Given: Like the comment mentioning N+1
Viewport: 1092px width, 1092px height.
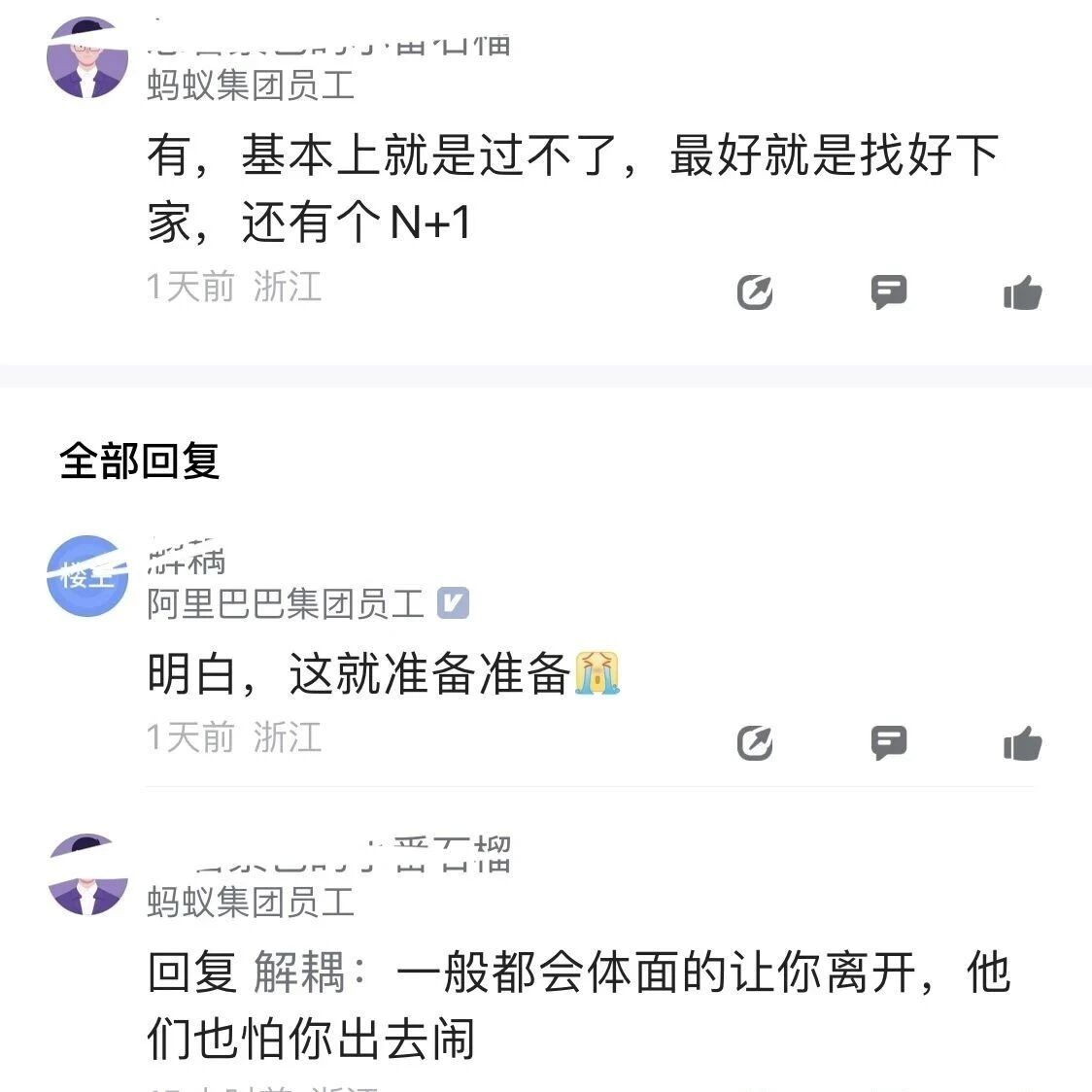Looking at the screenshot, I should [1022, 291].
